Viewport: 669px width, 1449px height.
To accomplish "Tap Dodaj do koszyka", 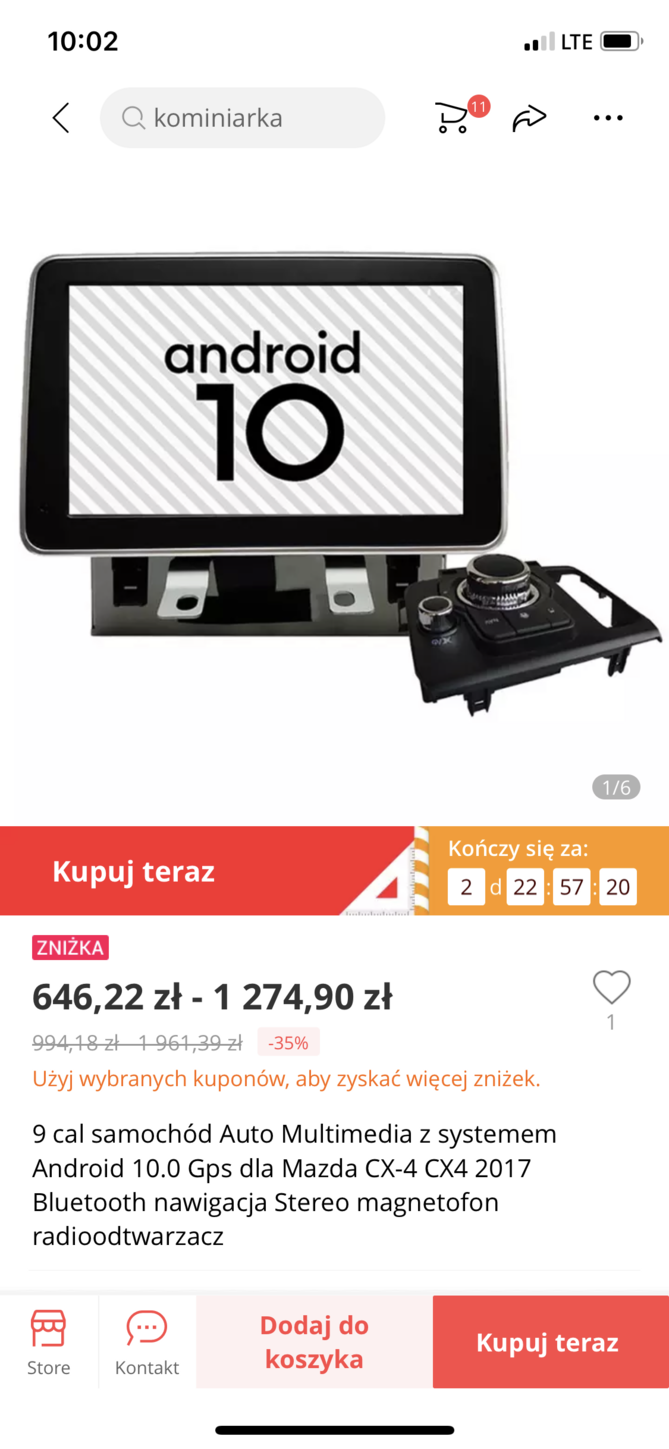I will [314, 1342].
